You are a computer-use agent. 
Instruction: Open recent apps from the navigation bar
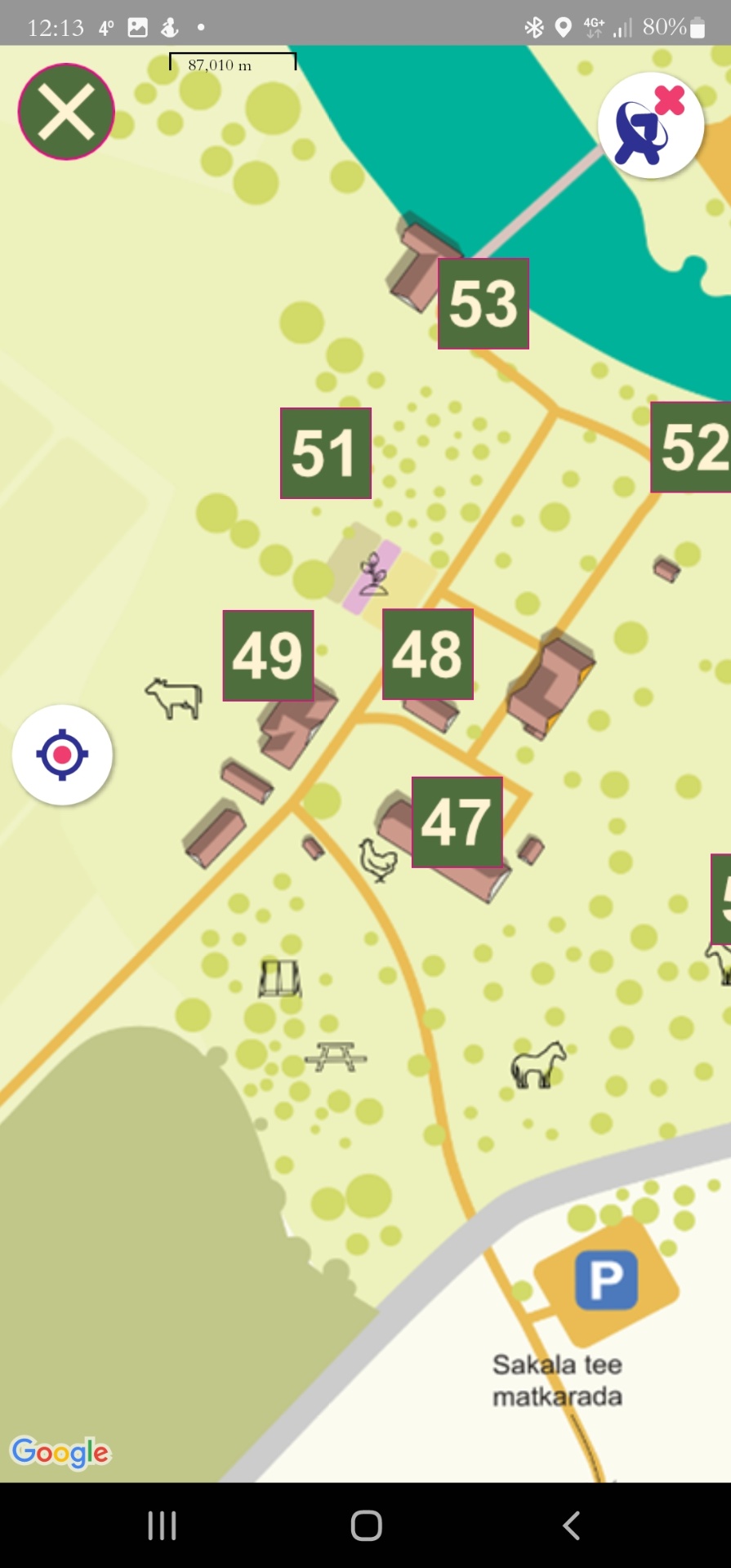click(162, 1525)
